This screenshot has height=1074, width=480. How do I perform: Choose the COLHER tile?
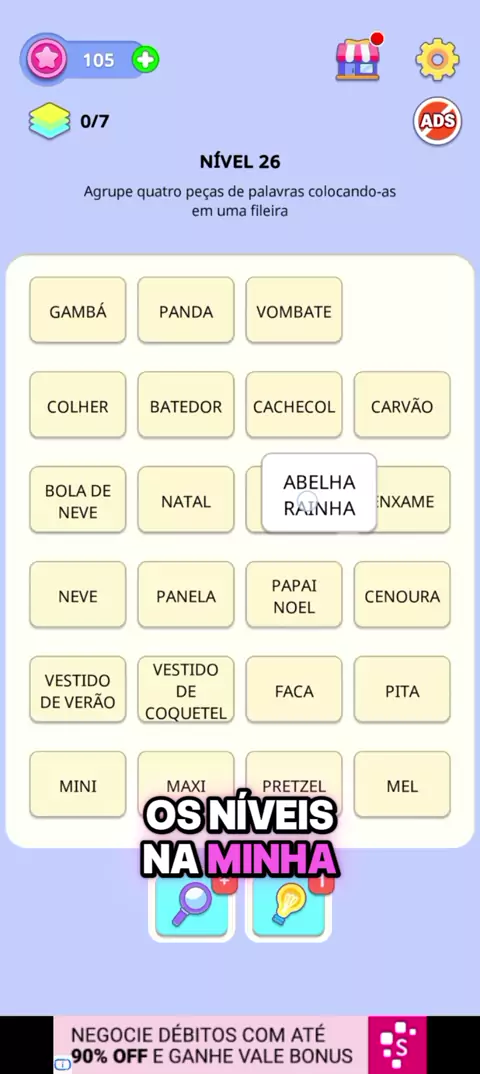click(78, 405)
